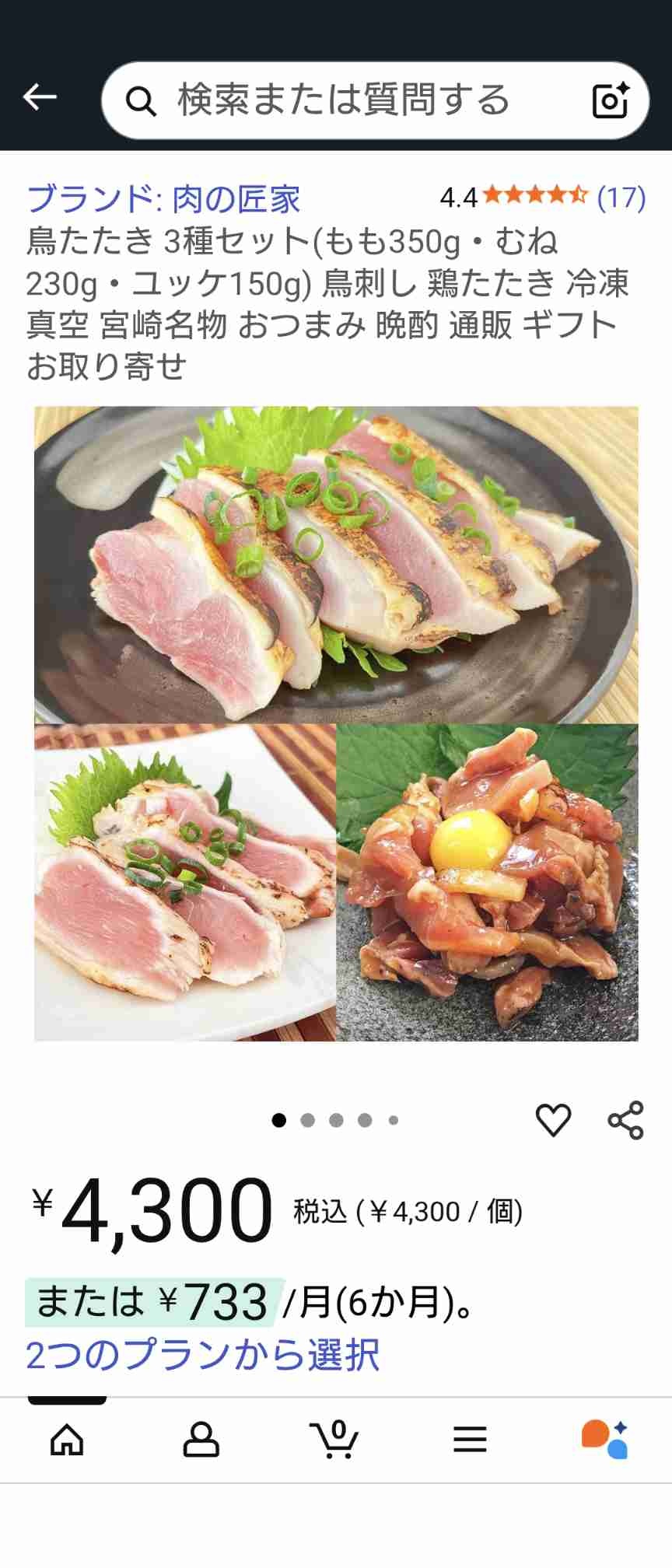Switch to the Home tab

67,1440
